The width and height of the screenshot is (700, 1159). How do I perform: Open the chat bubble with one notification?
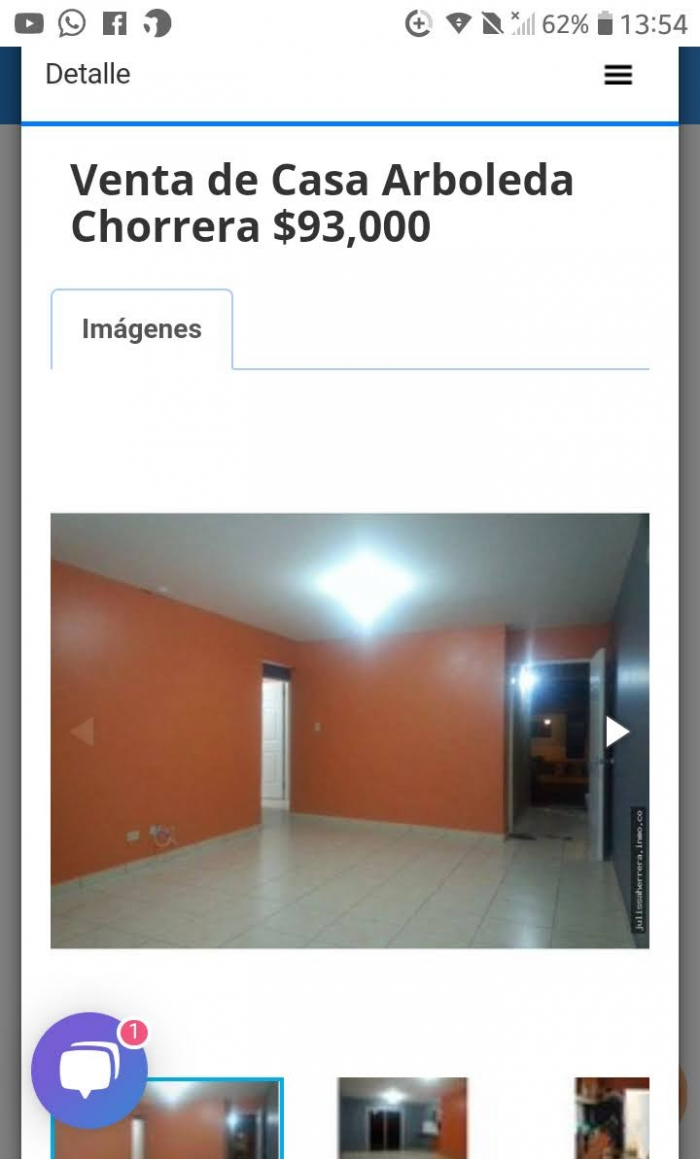89,1070
